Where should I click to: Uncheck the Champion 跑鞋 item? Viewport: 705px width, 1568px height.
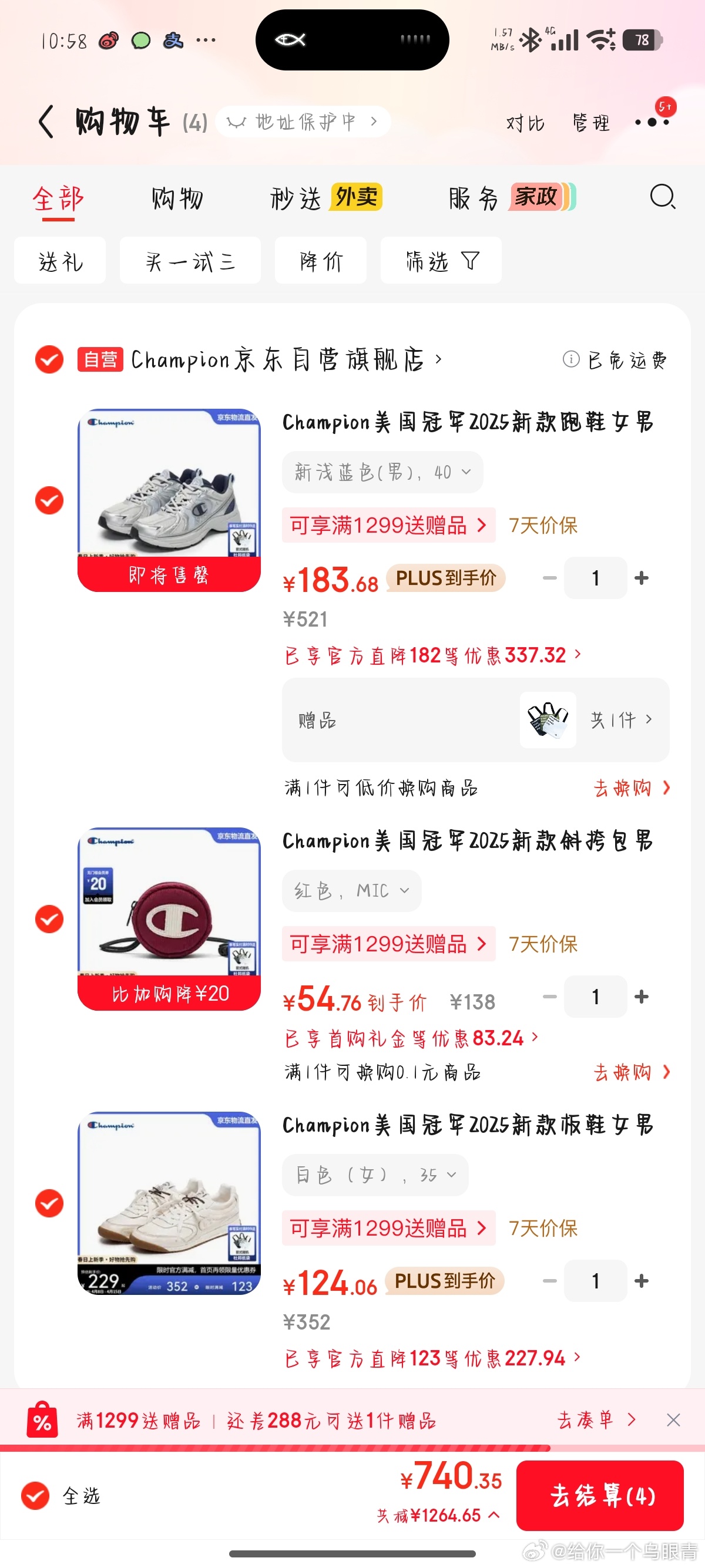click(x=49, y=500)
